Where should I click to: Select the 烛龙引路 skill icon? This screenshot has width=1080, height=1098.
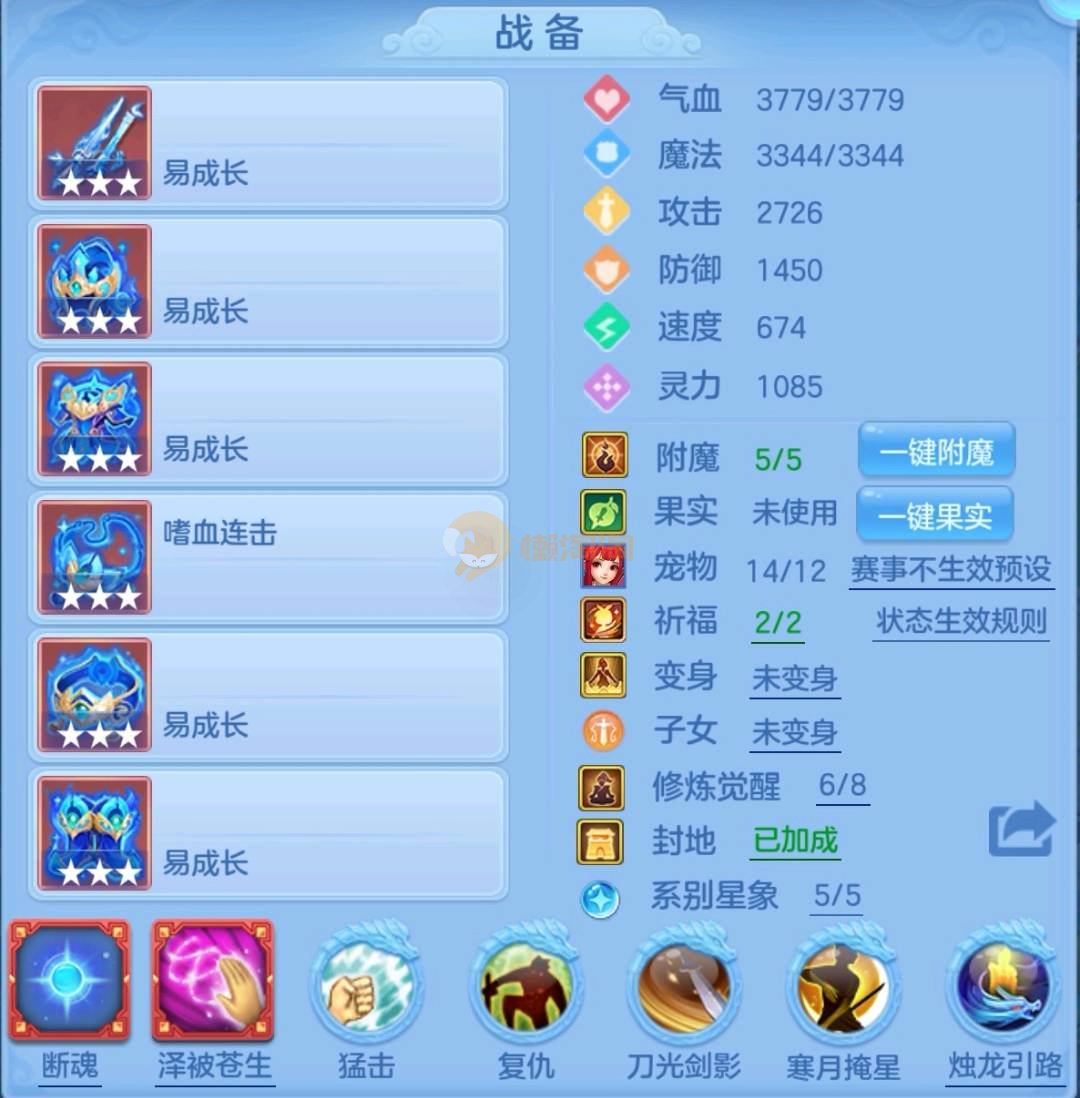pyautogui.click(x=1003, y=987)
